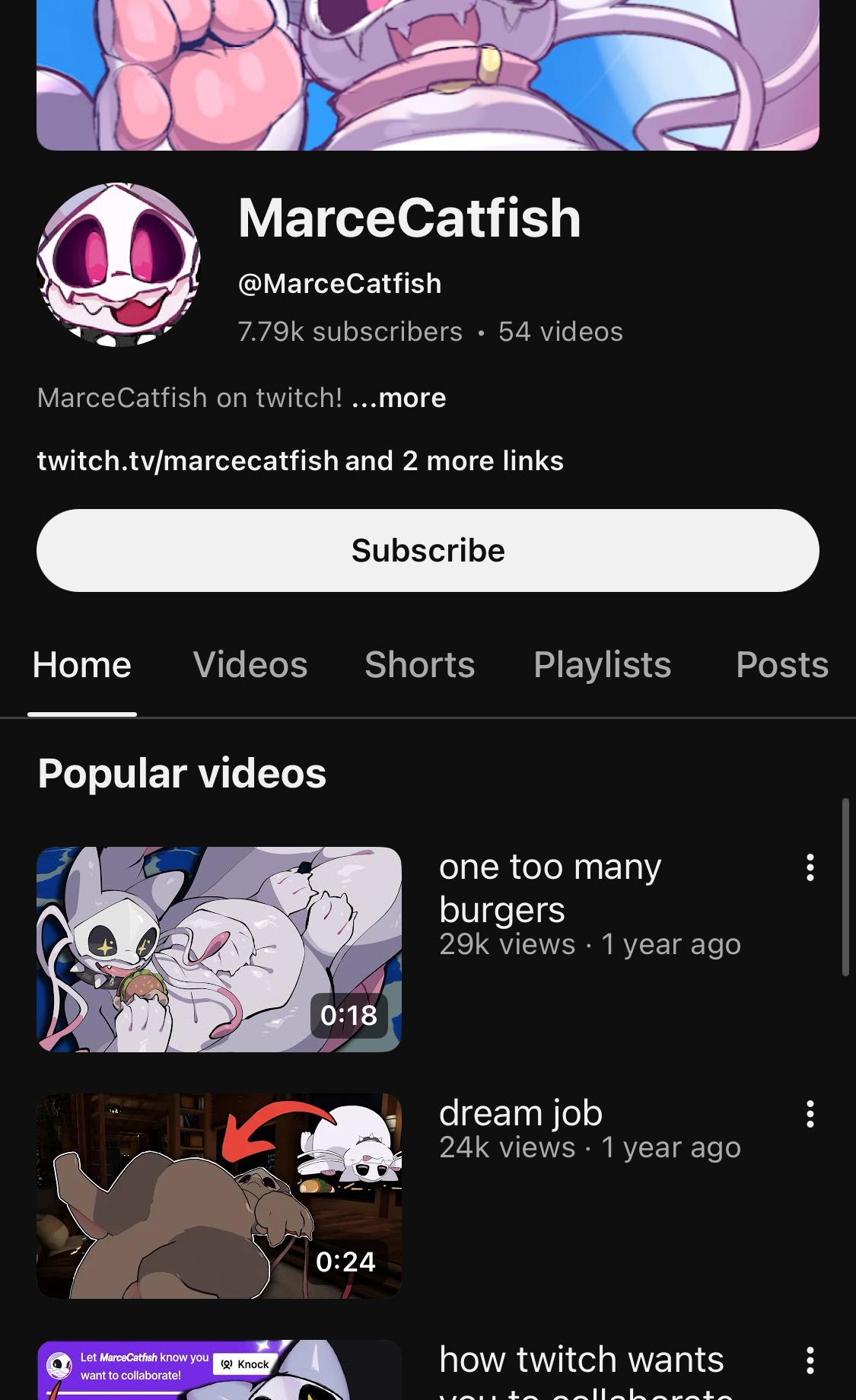Open the twitch.tv/marcecatfish link

coord(188,461)
